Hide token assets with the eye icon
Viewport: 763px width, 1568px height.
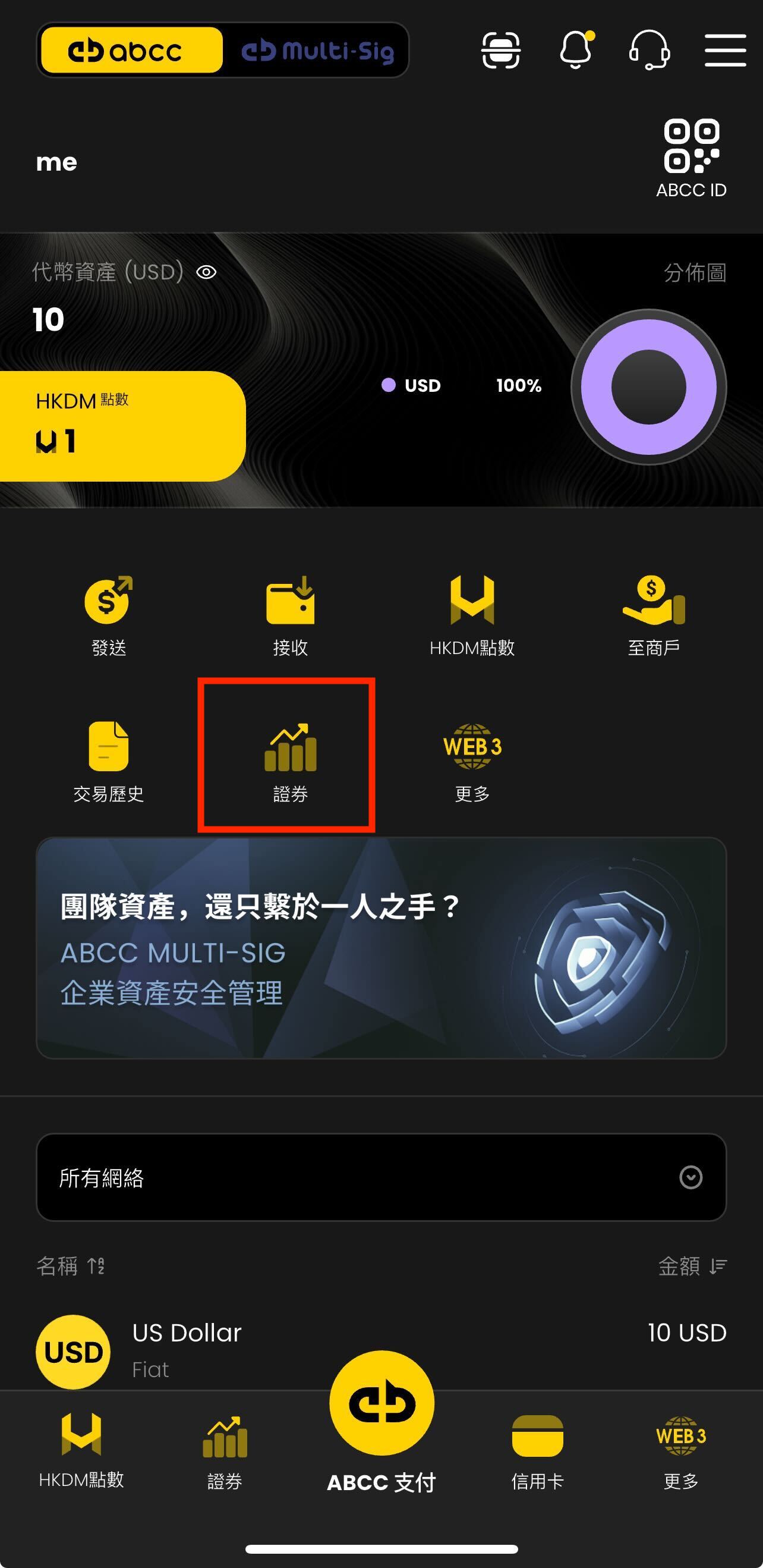206,272
